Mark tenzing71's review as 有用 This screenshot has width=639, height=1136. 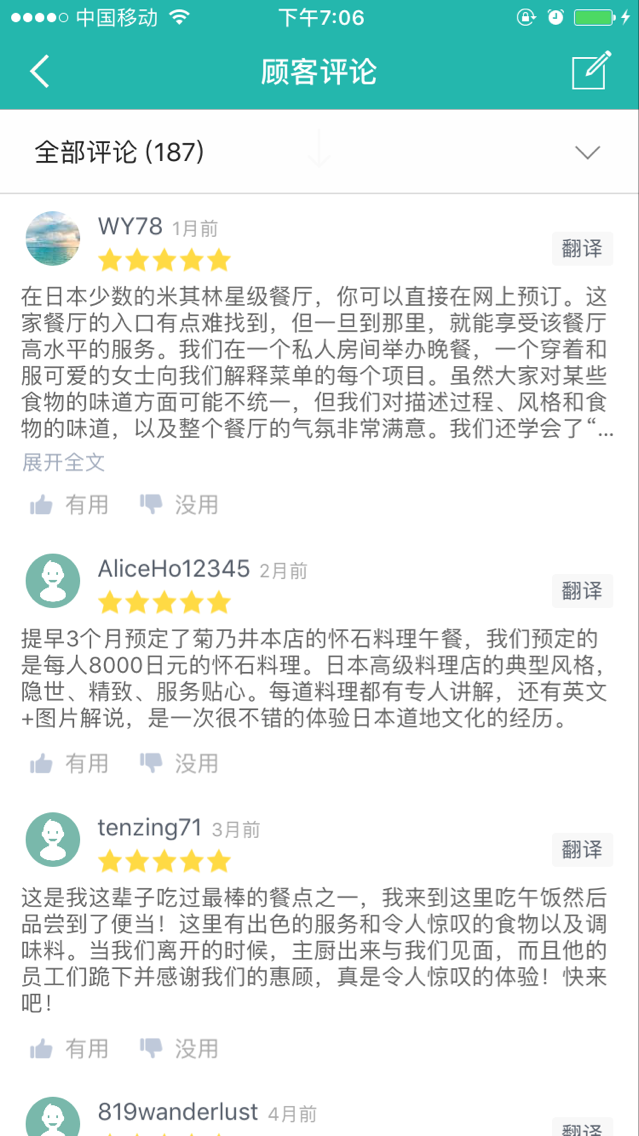(70, 1048)
